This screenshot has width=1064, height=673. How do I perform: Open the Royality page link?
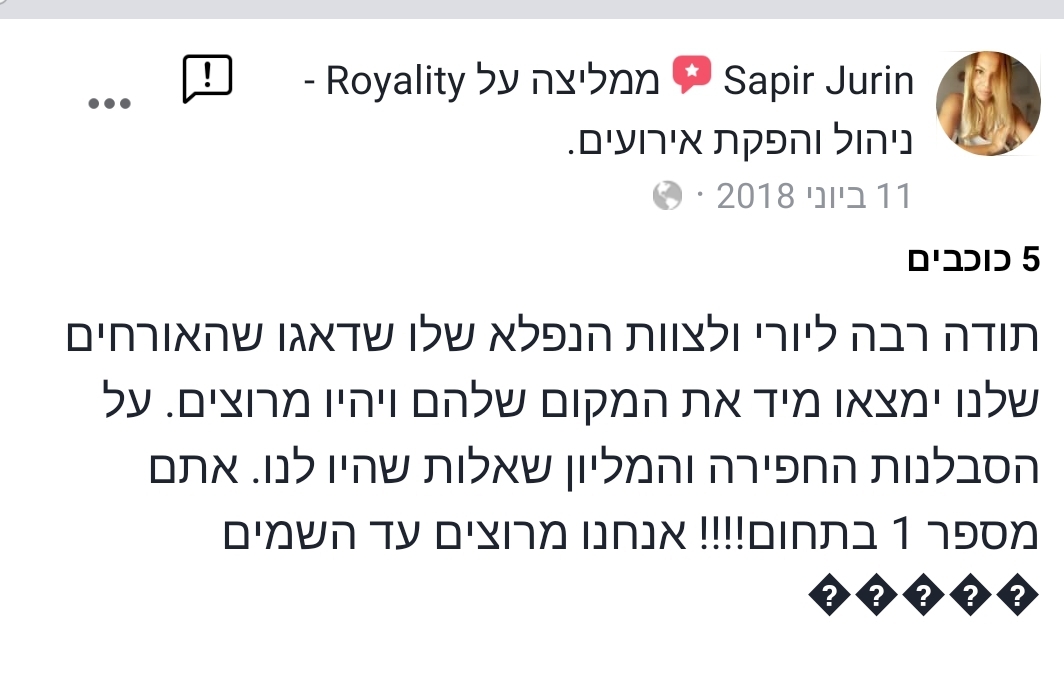pyautogui.click(x=396, y=81)
